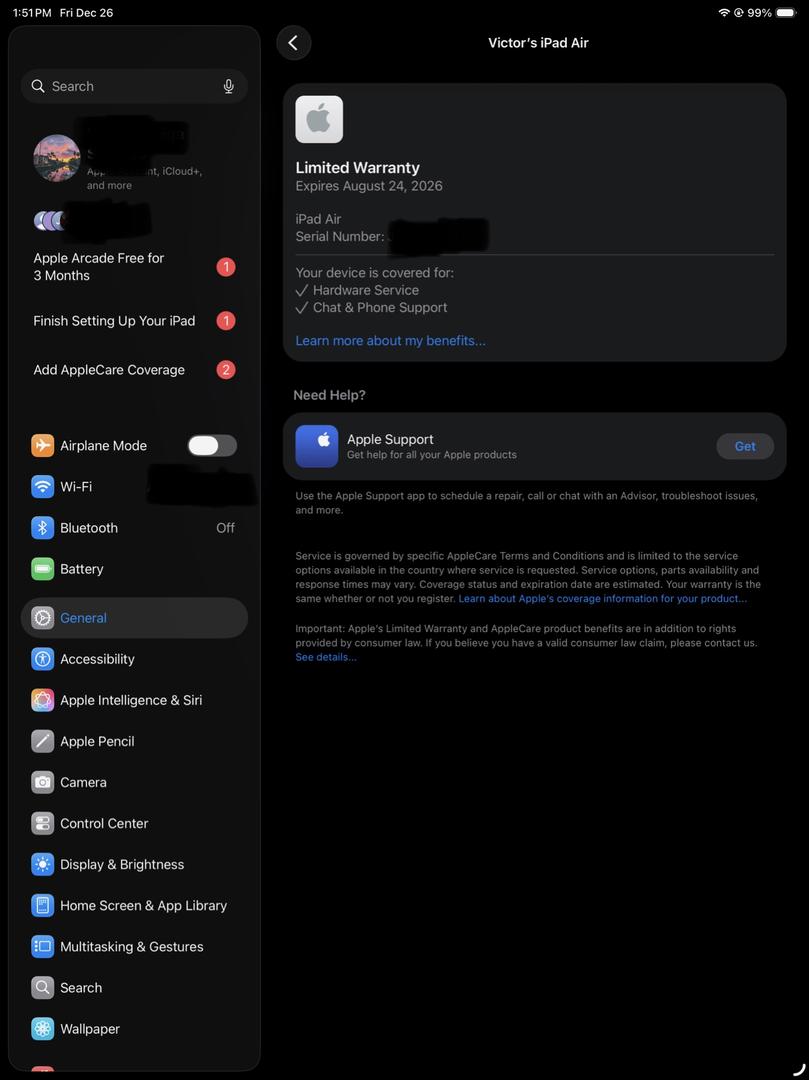
Task: Go back from Victor's iPad Air page
Action: point(293,43)
